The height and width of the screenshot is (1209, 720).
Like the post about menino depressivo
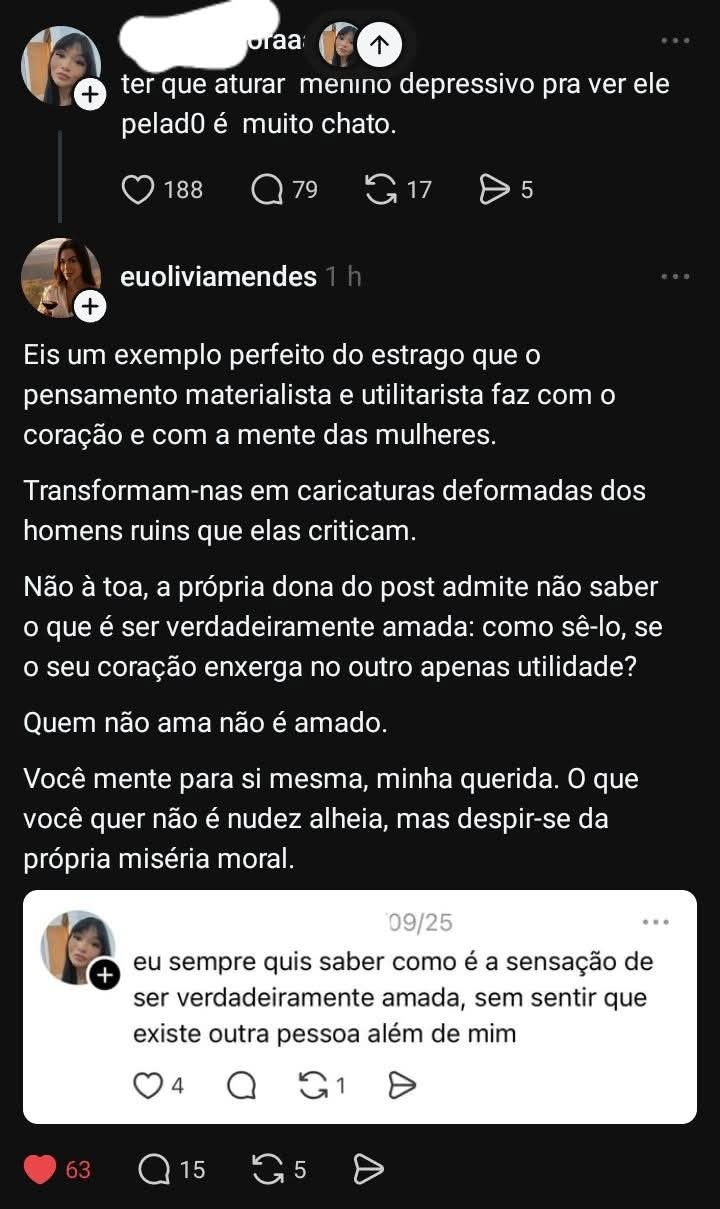pos(138,189)
